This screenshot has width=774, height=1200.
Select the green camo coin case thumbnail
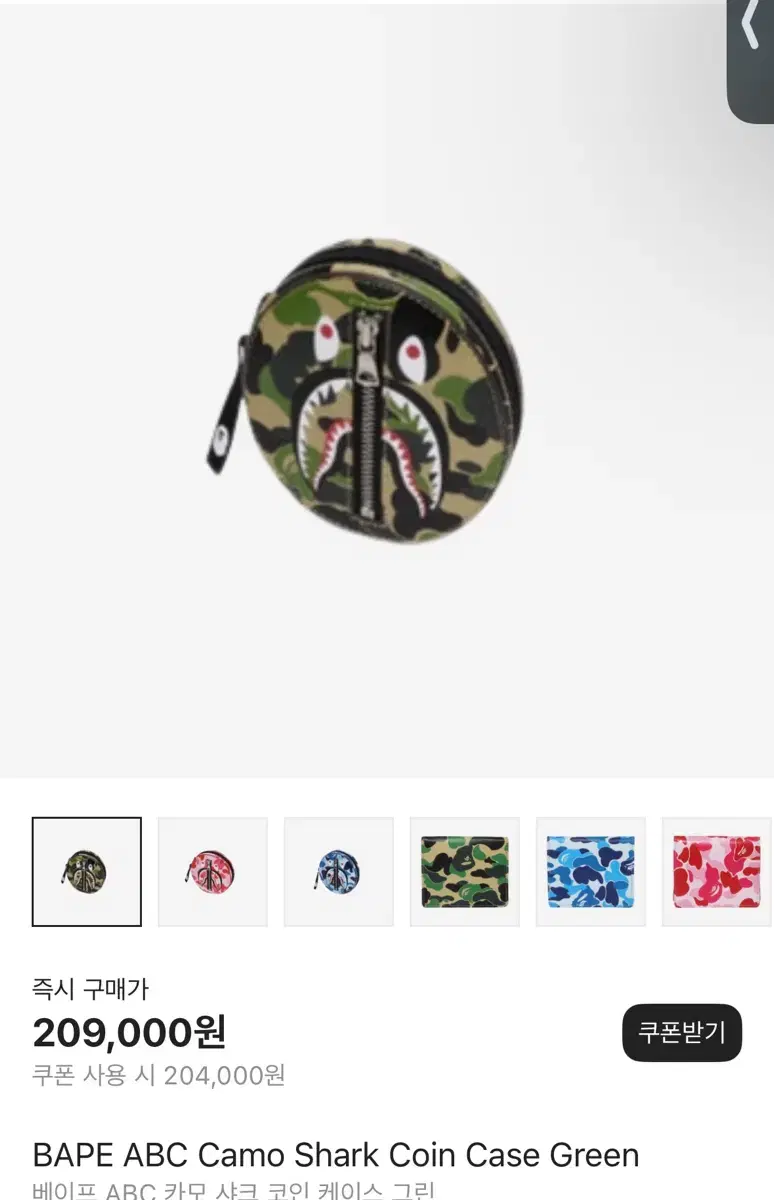click(x=86, y=872)
